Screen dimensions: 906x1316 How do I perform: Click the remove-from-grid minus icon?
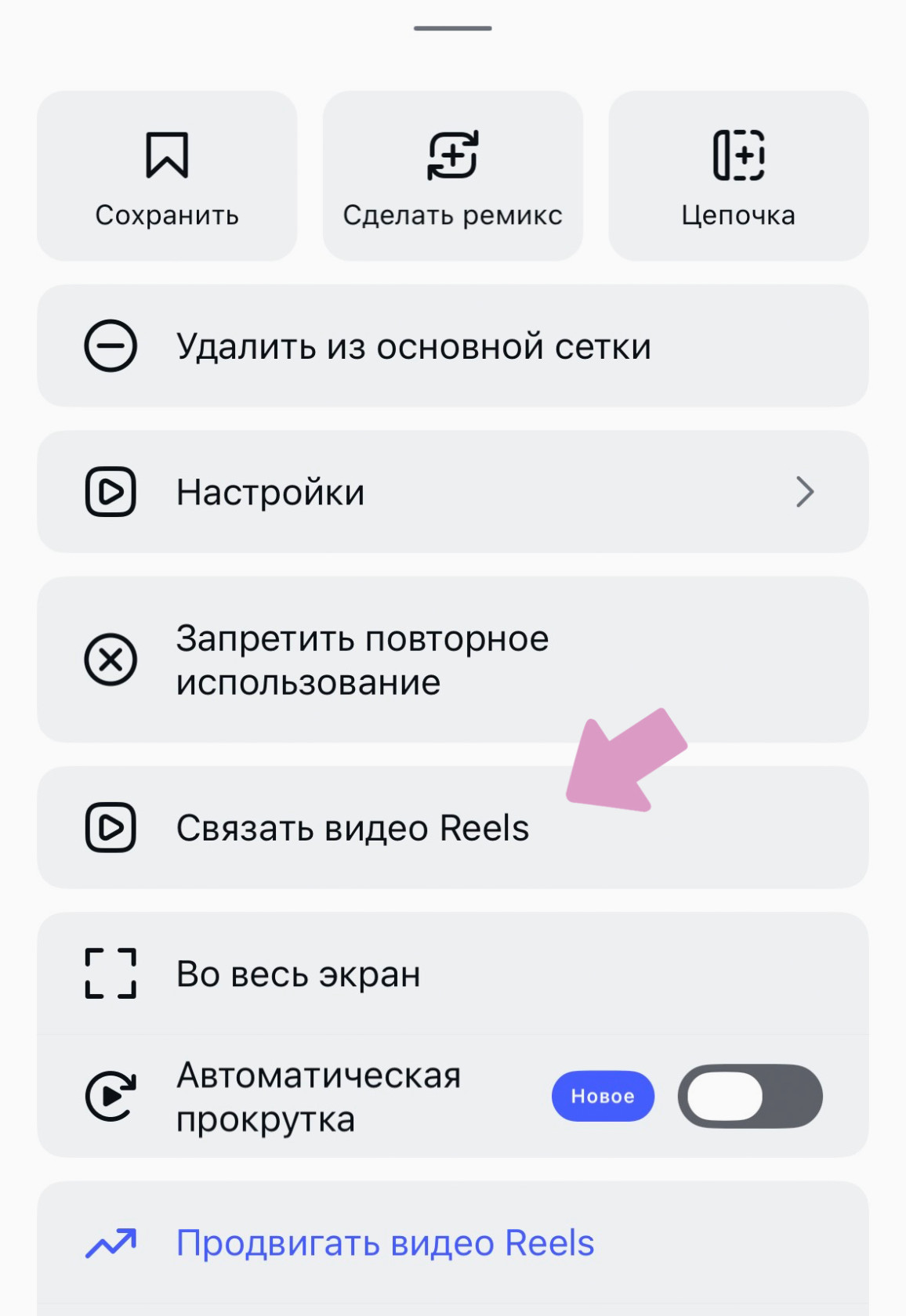pos(110,345)
